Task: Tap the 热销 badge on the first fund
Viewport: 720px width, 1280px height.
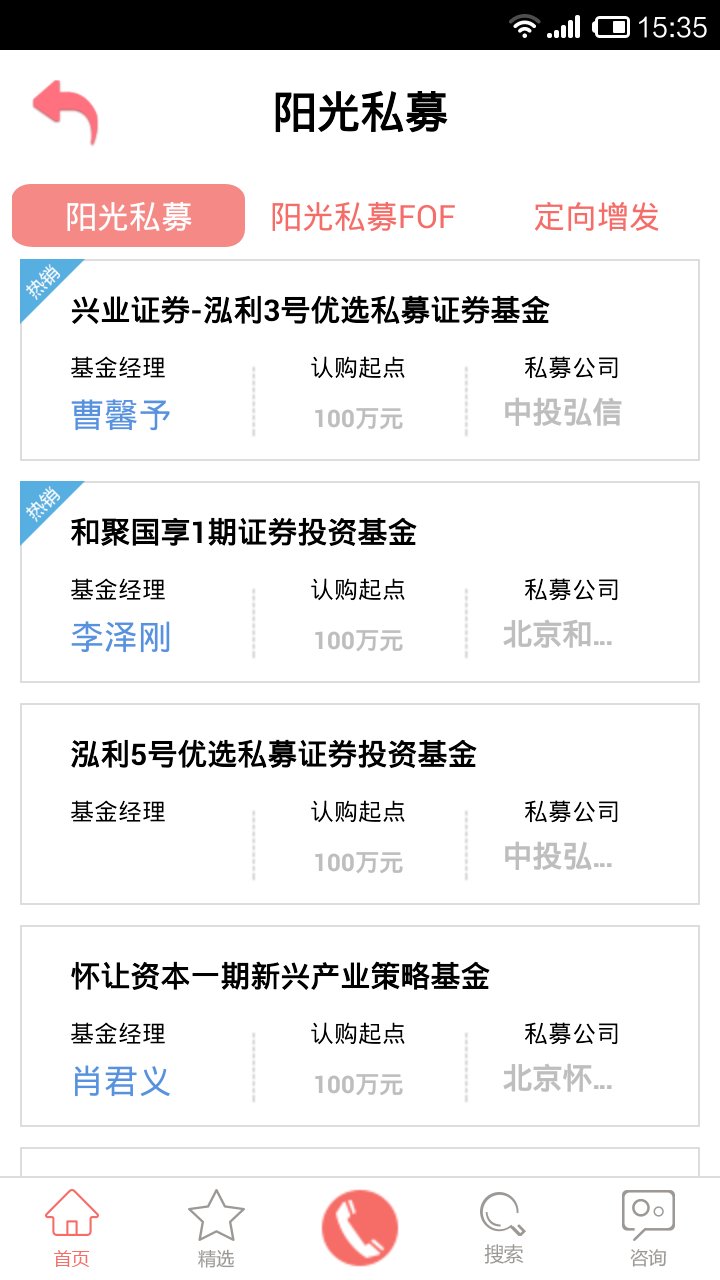Action: click(40, 281)
